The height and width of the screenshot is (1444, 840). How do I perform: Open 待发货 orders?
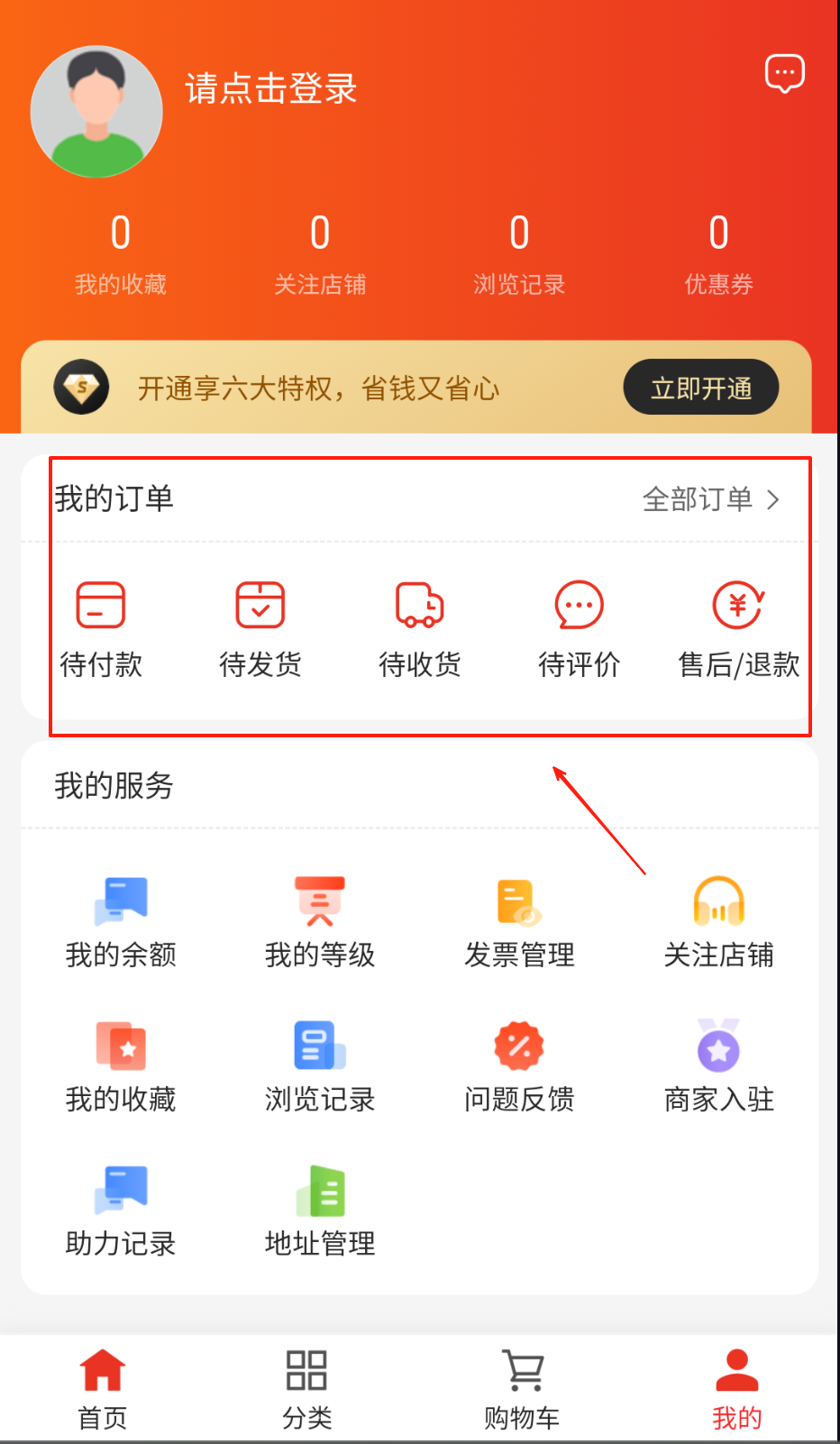click(x=260, y=627)
